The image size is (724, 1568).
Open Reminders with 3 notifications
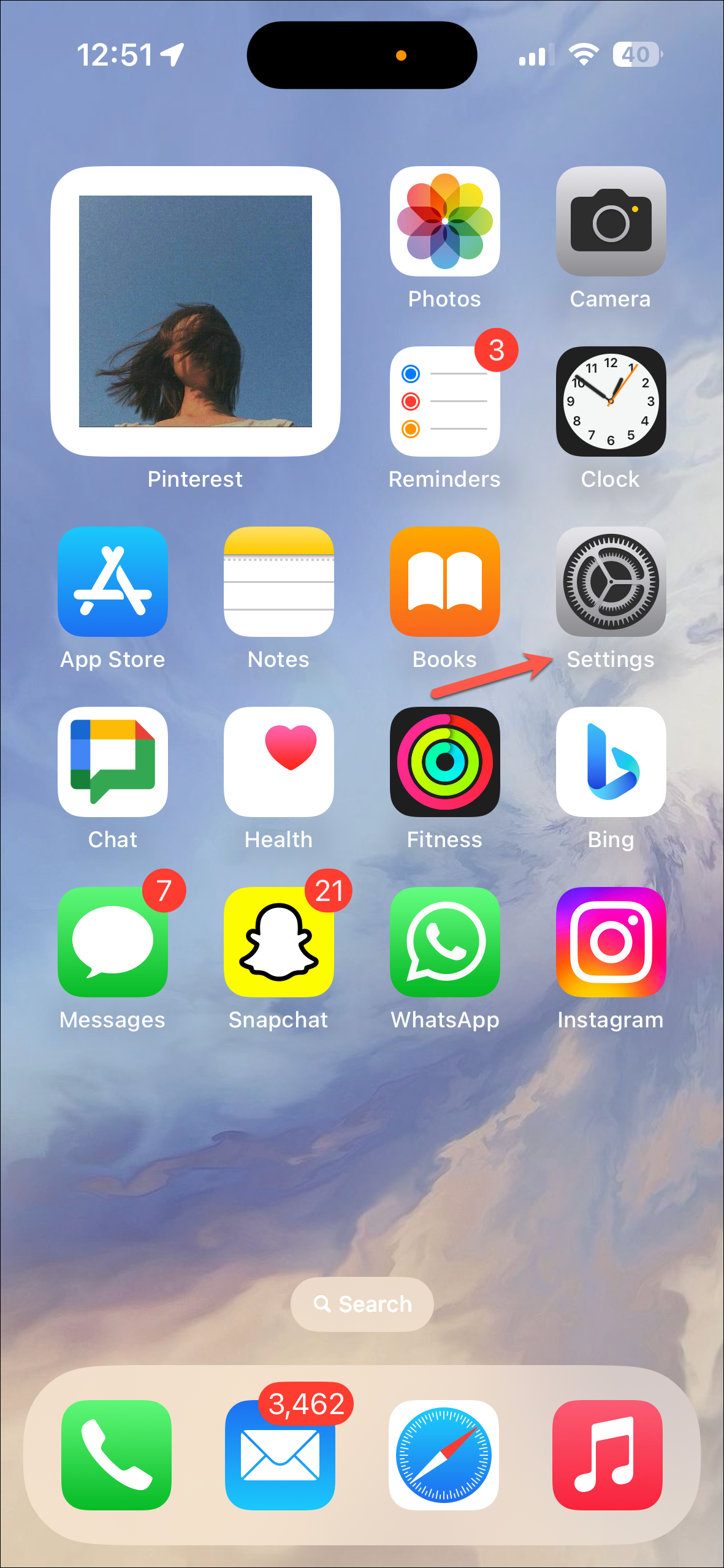tap(444, 402)
